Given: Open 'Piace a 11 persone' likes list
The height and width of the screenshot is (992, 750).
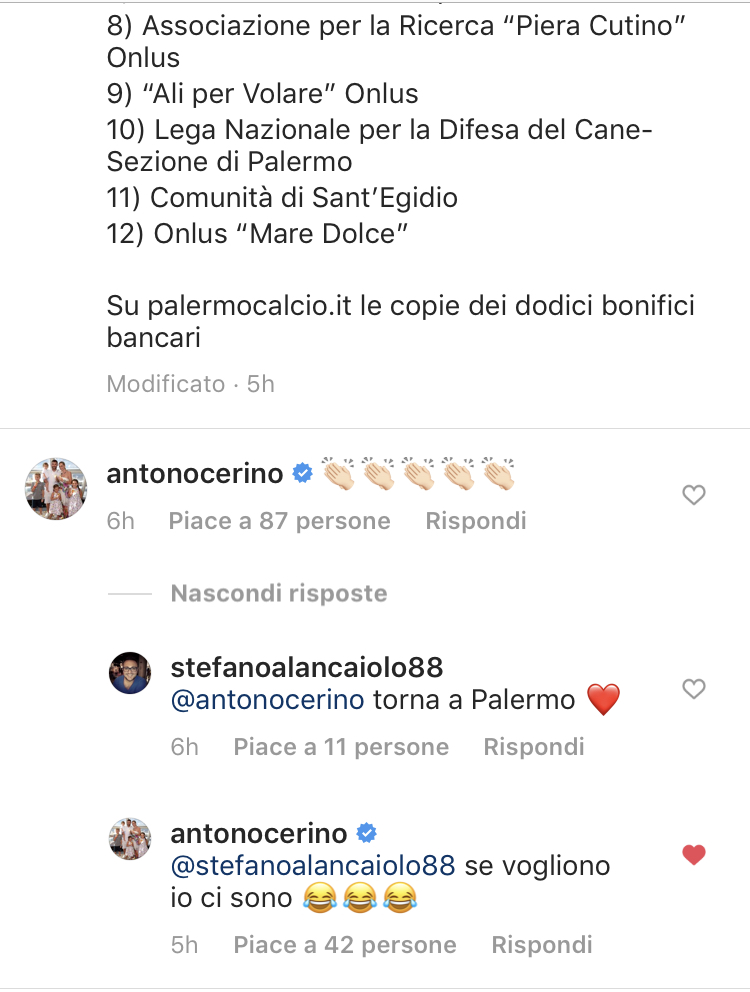Looking at the screenshot, I should click(x=341, y=747).
